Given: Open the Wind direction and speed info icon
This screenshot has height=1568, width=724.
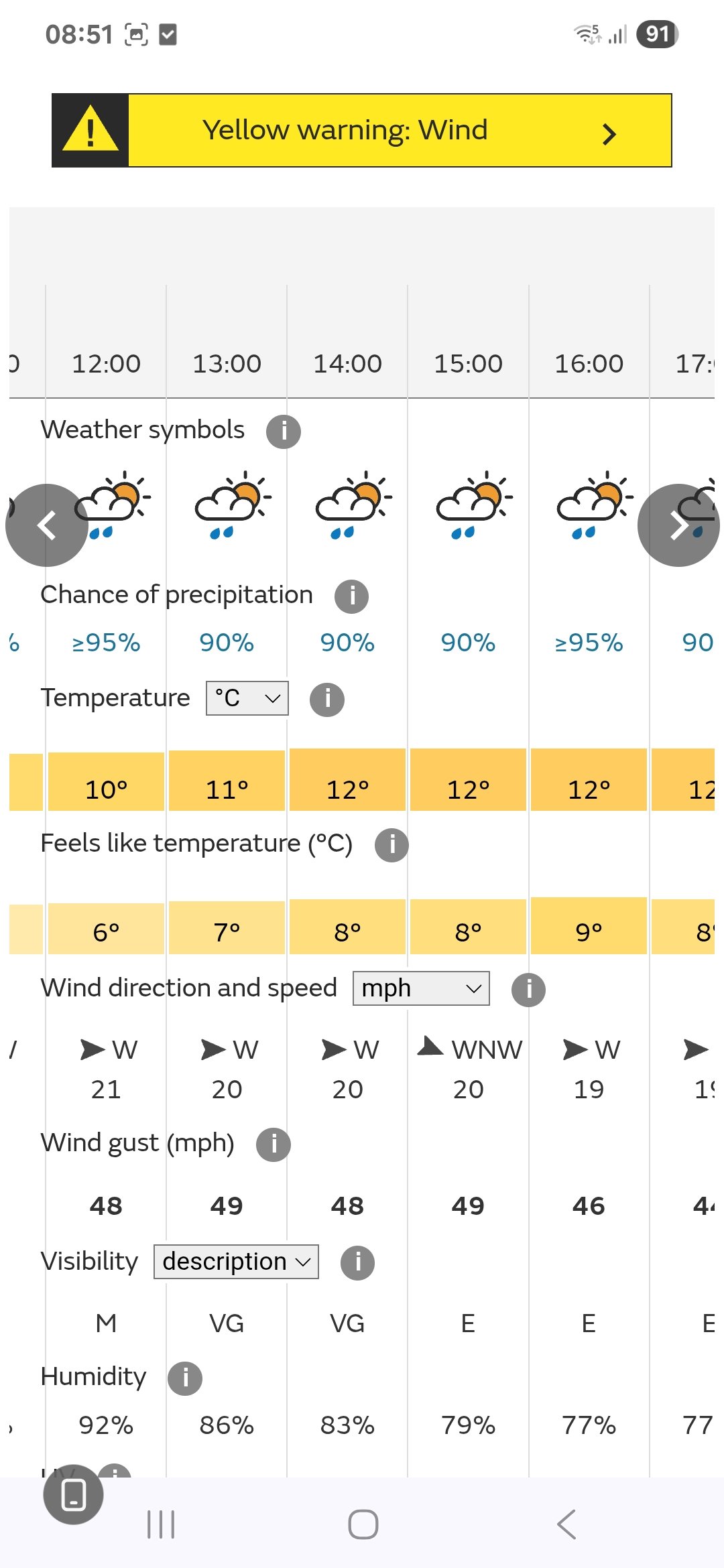Looking at the screenshot, I should click(529, 990).
